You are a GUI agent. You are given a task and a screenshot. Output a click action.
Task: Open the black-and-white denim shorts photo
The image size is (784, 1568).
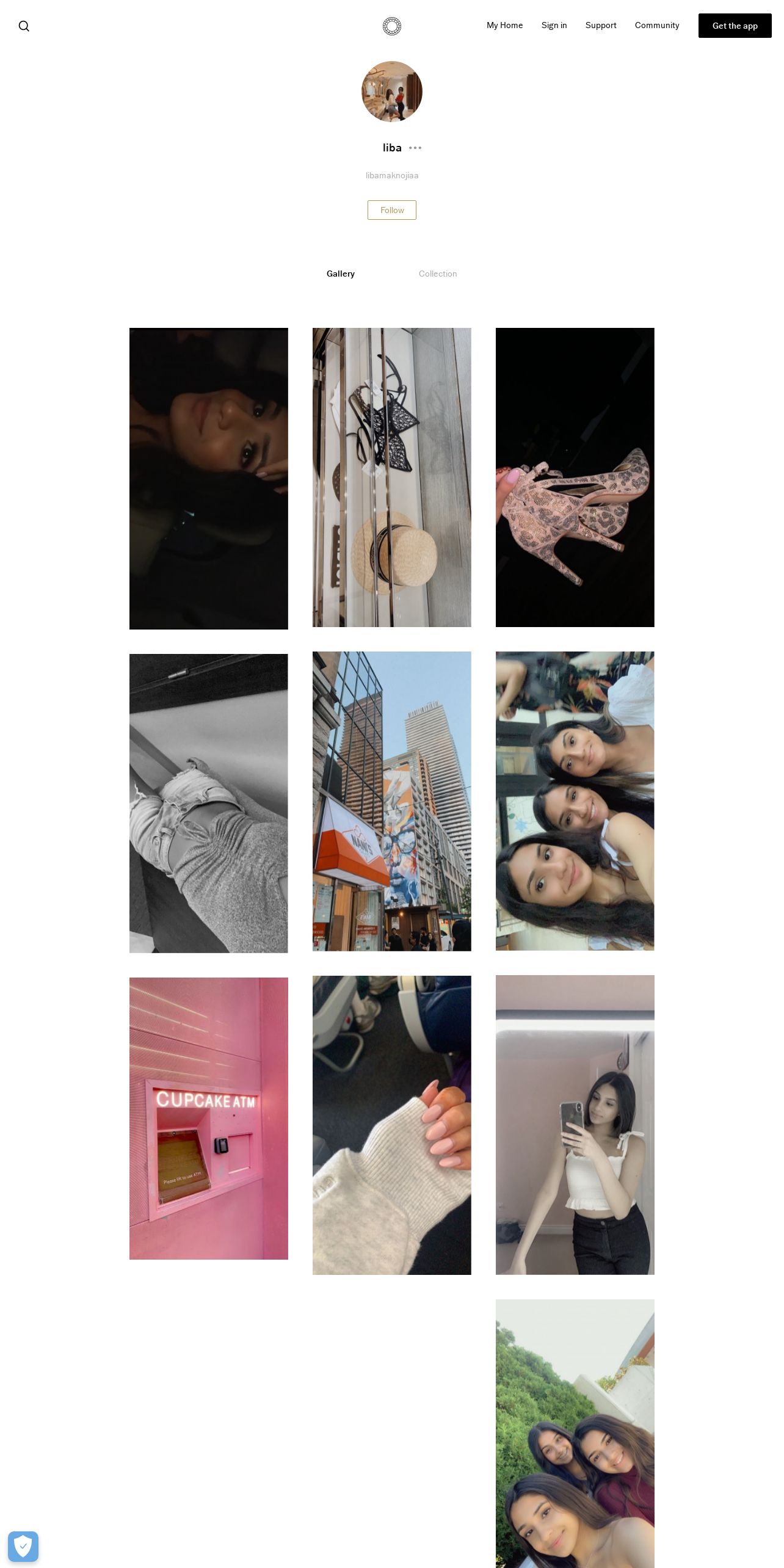208,803
